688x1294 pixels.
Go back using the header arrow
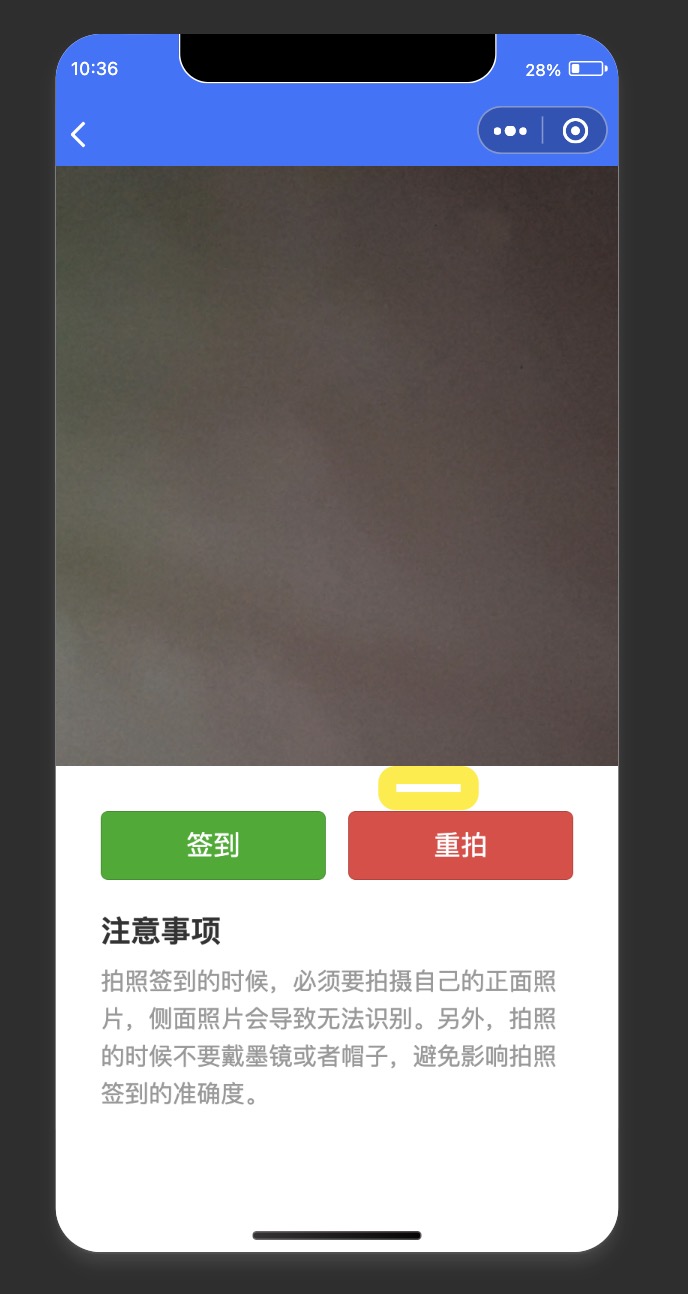(x=79, y=134)
